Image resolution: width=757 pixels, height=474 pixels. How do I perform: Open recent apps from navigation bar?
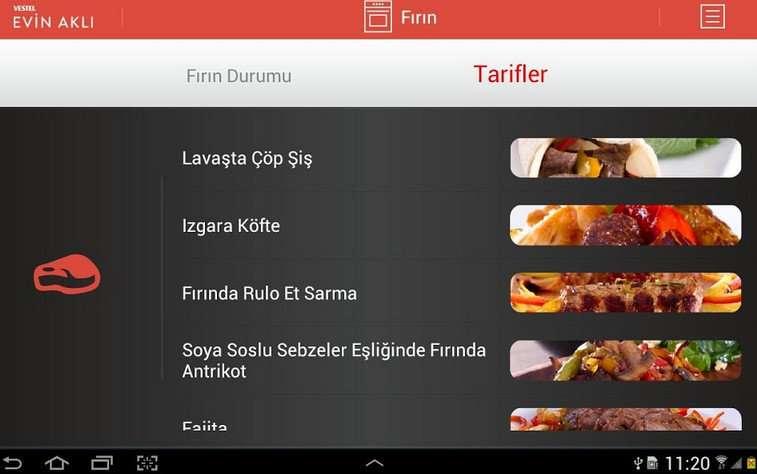101,462
